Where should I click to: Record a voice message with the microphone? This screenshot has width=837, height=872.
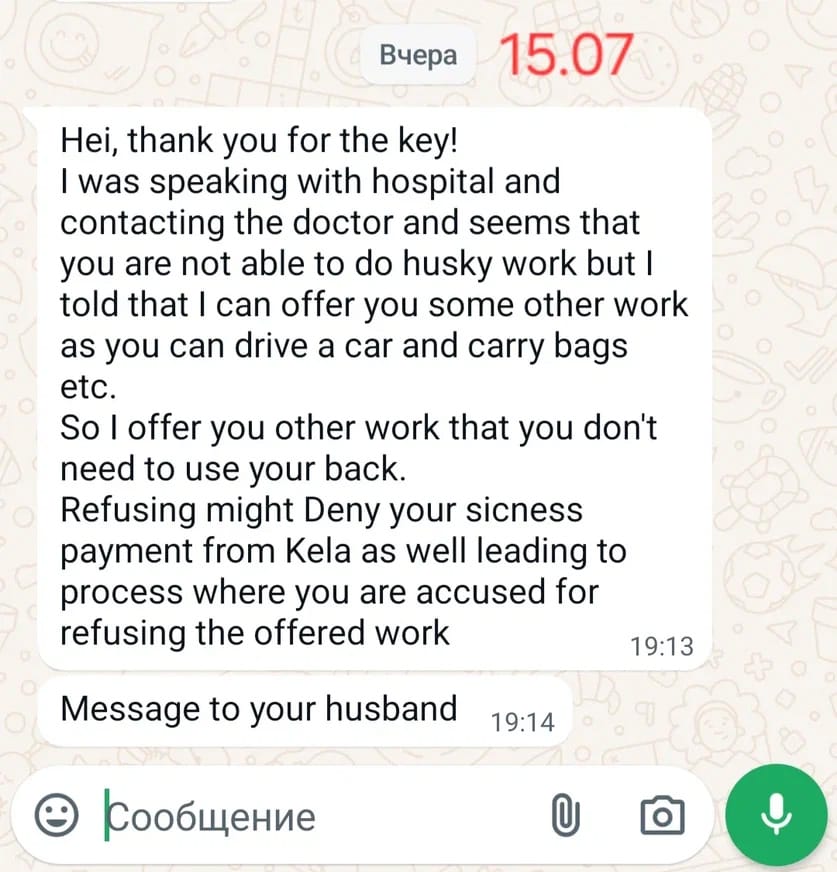pos(777,815)
